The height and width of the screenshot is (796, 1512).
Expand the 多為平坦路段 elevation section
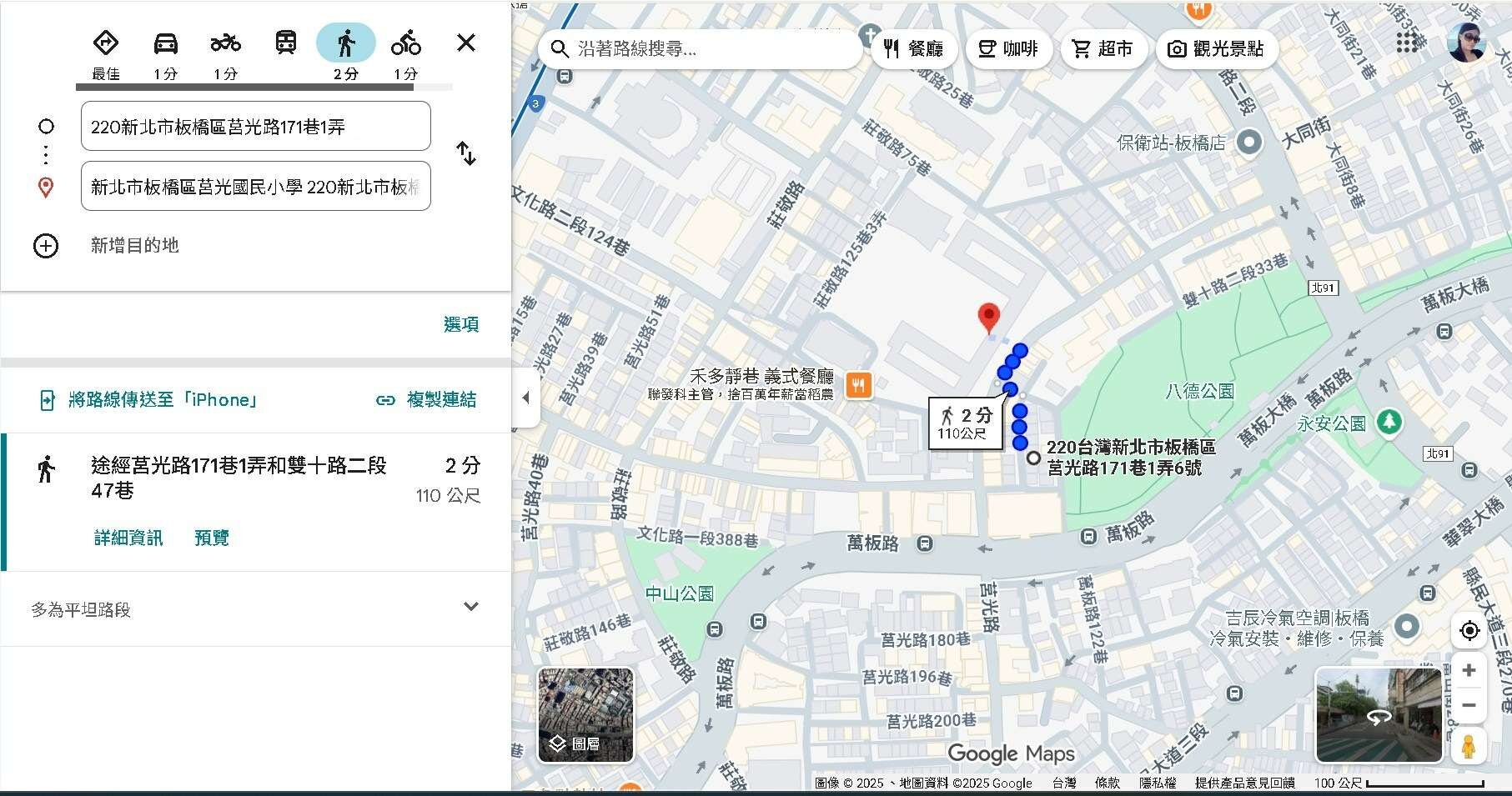[x=471, y=608]
